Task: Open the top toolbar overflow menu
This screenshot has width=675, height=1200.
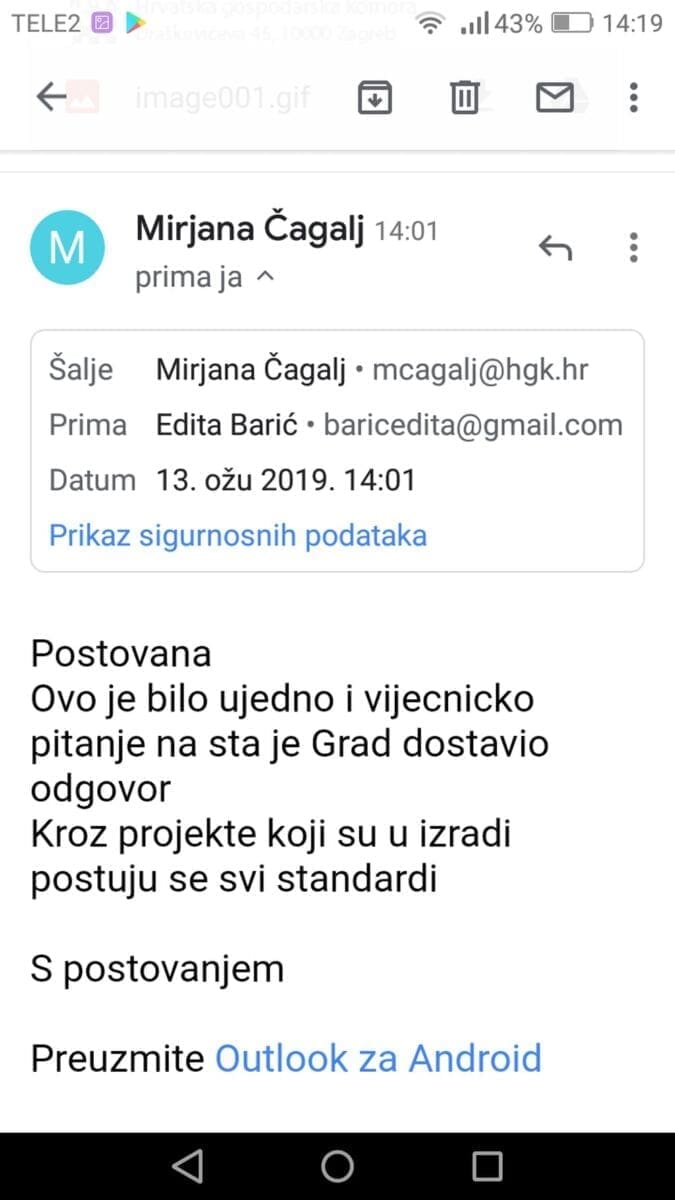Action: [633, 97]
